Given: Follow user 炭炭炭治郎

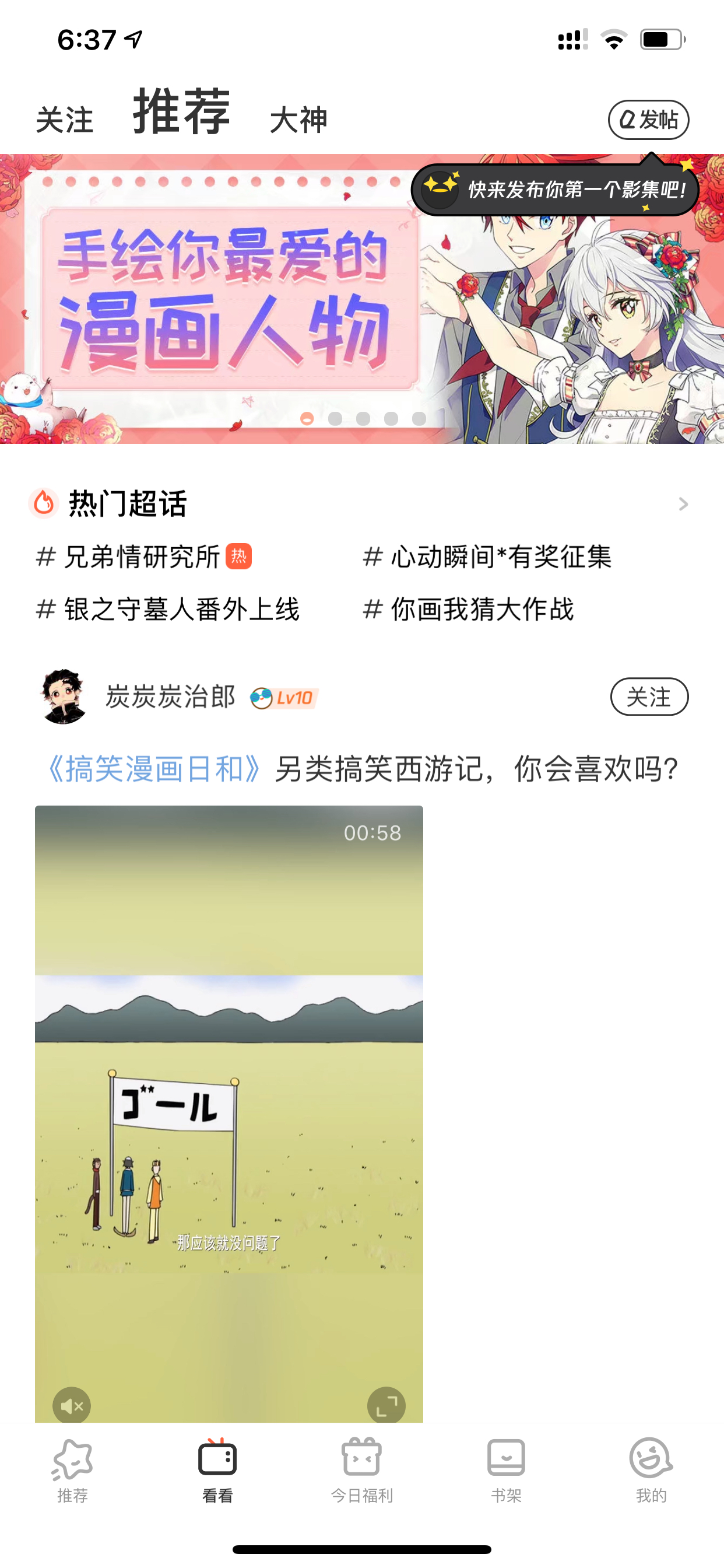Looking at the screenshot, I should click(x=649, y=696).
